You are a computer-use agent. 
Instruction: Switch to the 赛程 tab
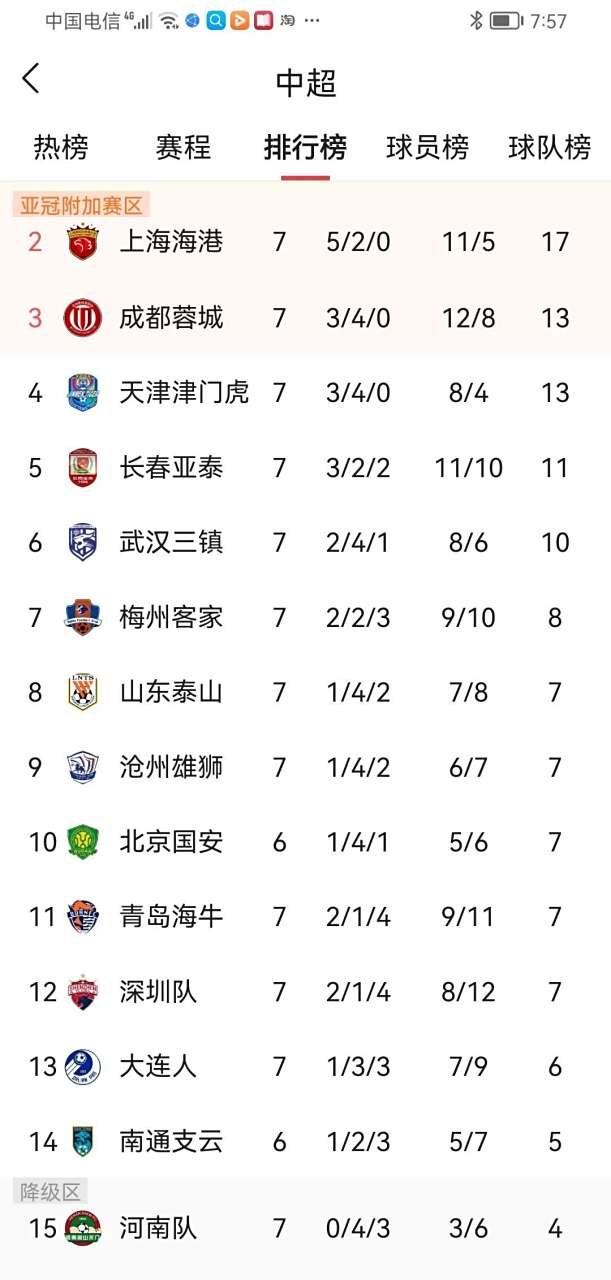(183, 148)
